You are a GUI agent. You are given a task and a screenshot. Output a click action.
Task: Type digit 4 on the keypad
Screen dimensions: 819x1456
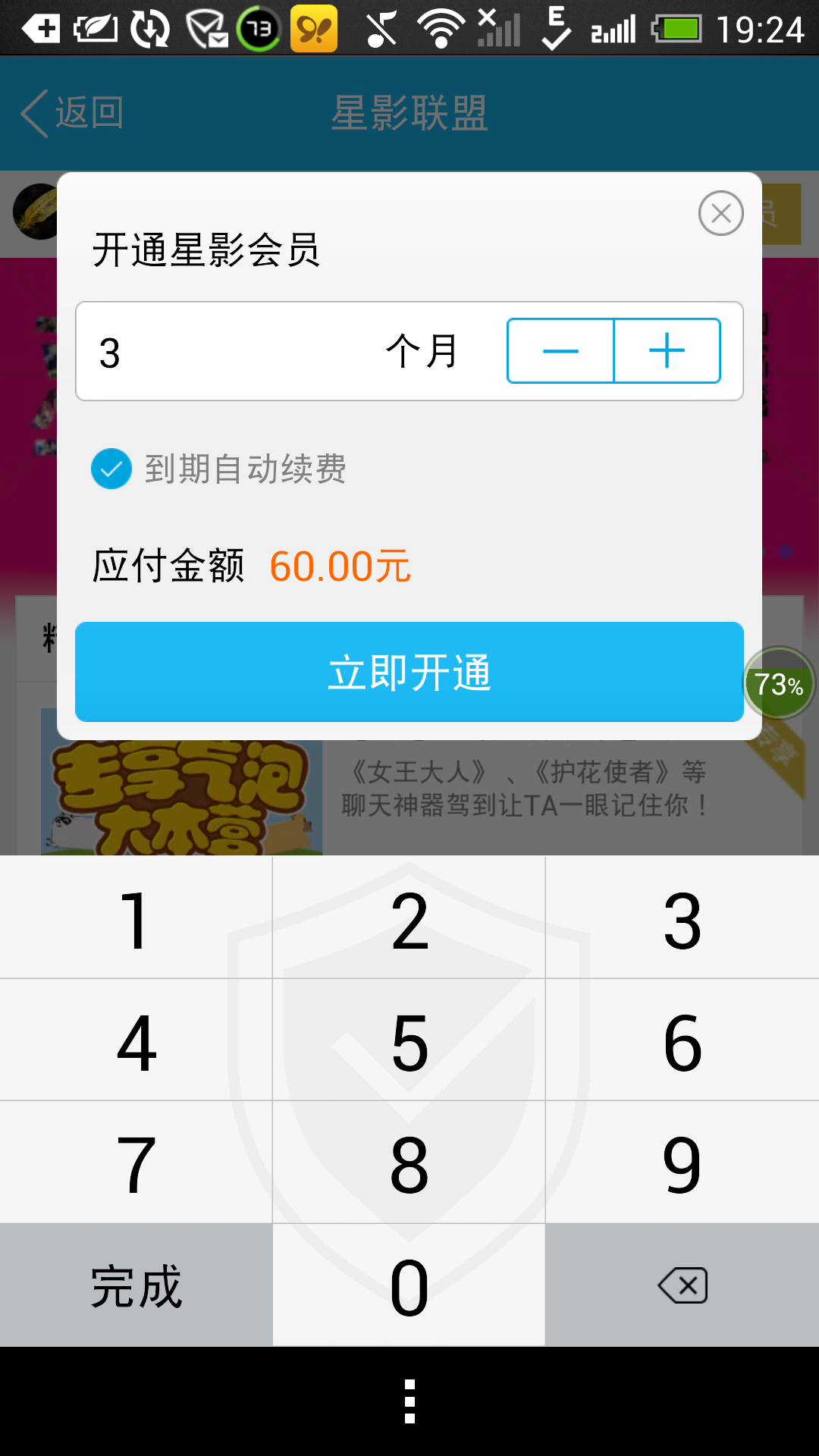(x=136, y=1041)
